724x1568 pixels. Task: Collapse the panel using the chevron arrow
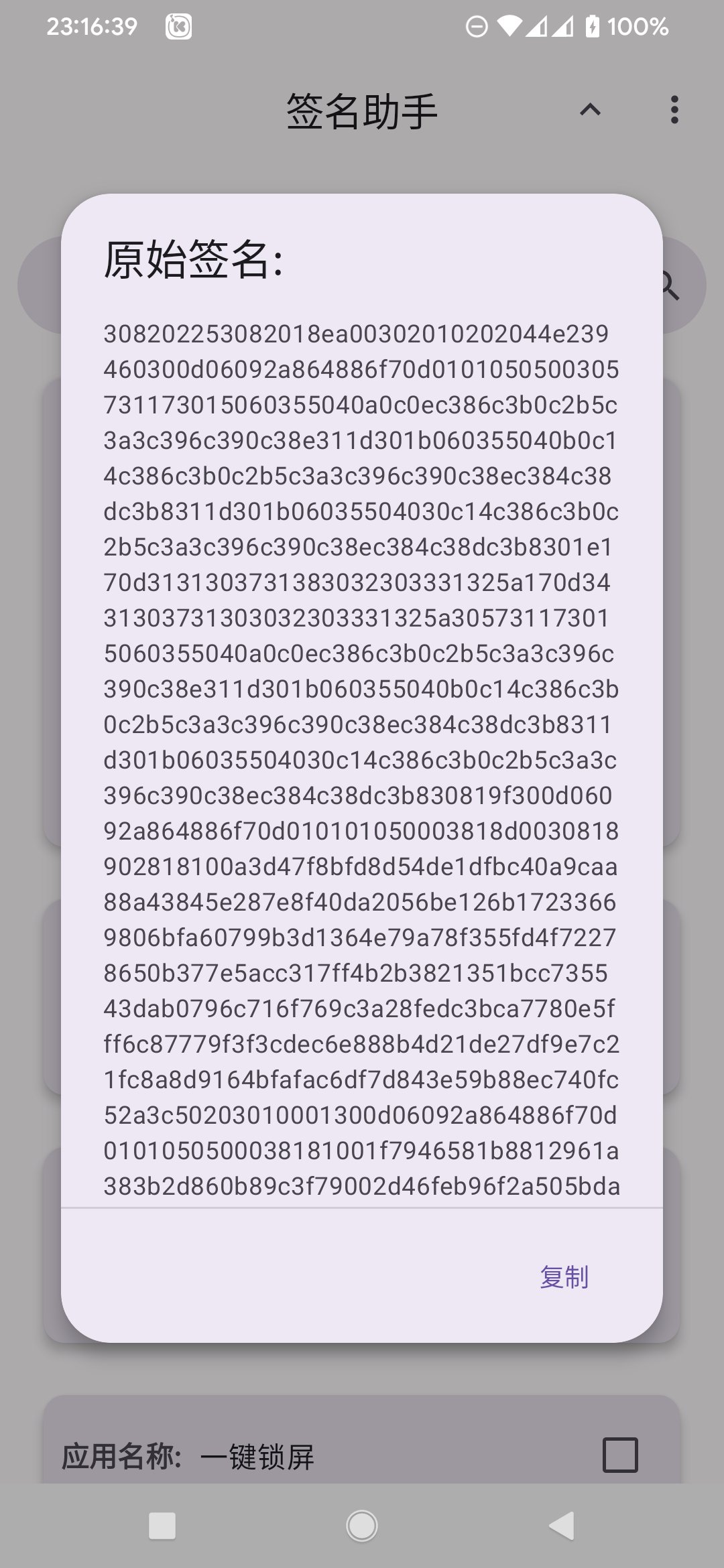tap(589, 110)
